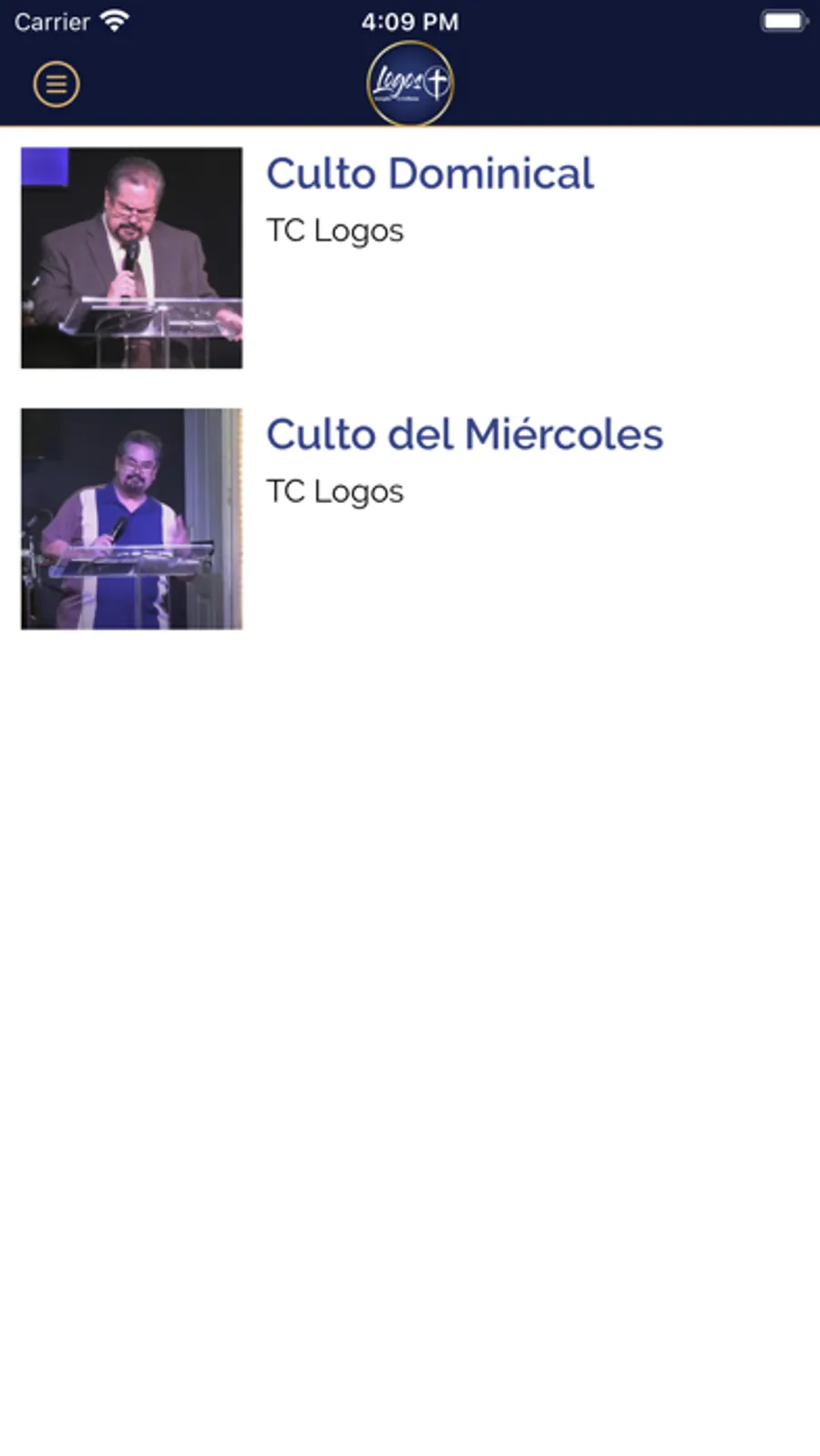Open the Culto Dominical series

coord(429,174)
